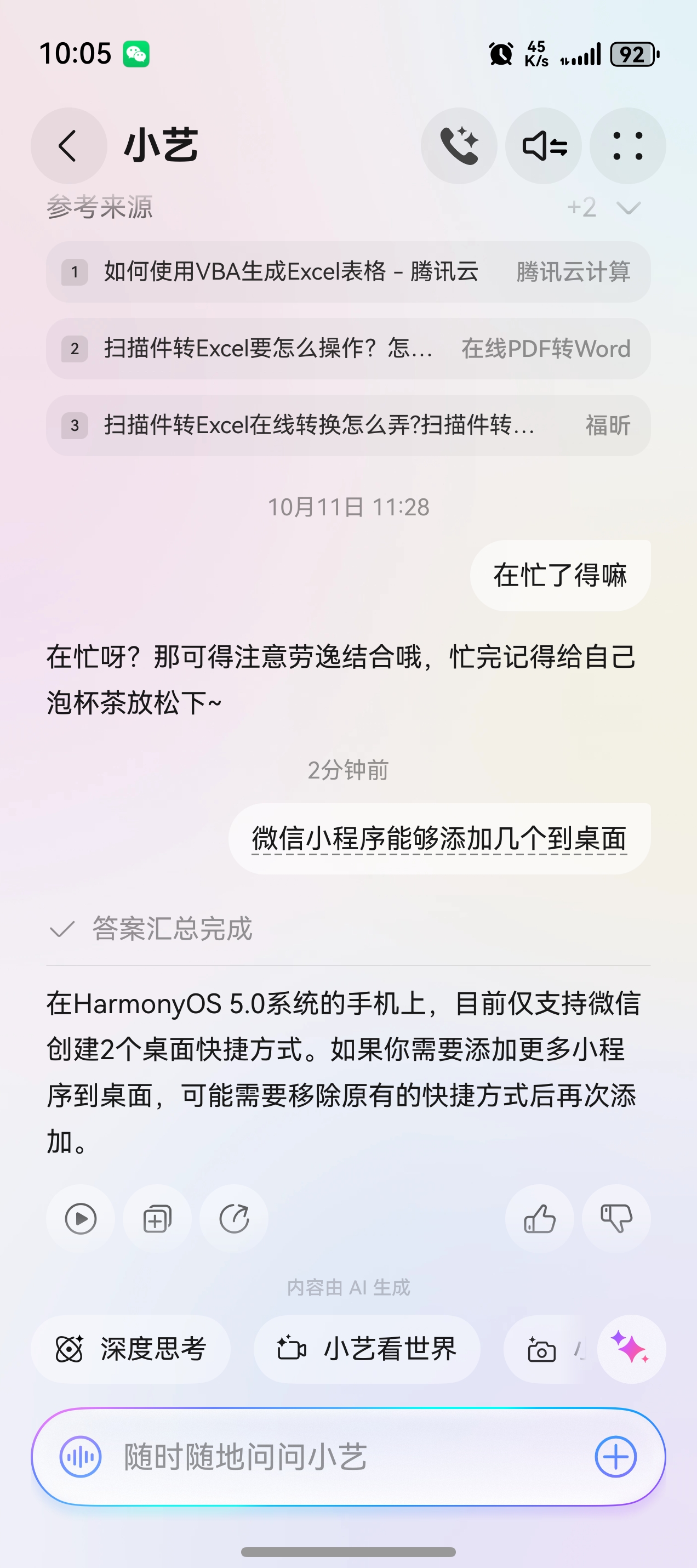
Task: Give a thumbs-down to the response
Action: click(x=616, y=1219)
